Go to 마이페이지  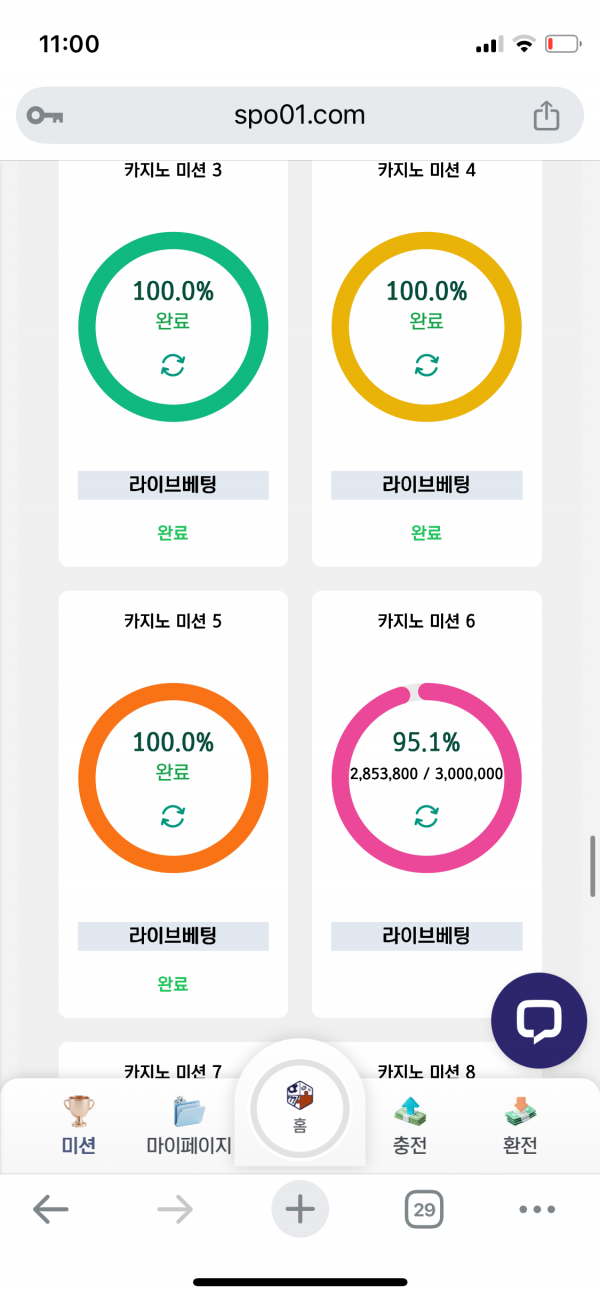pyautogui.click(x=189, y=1125)
